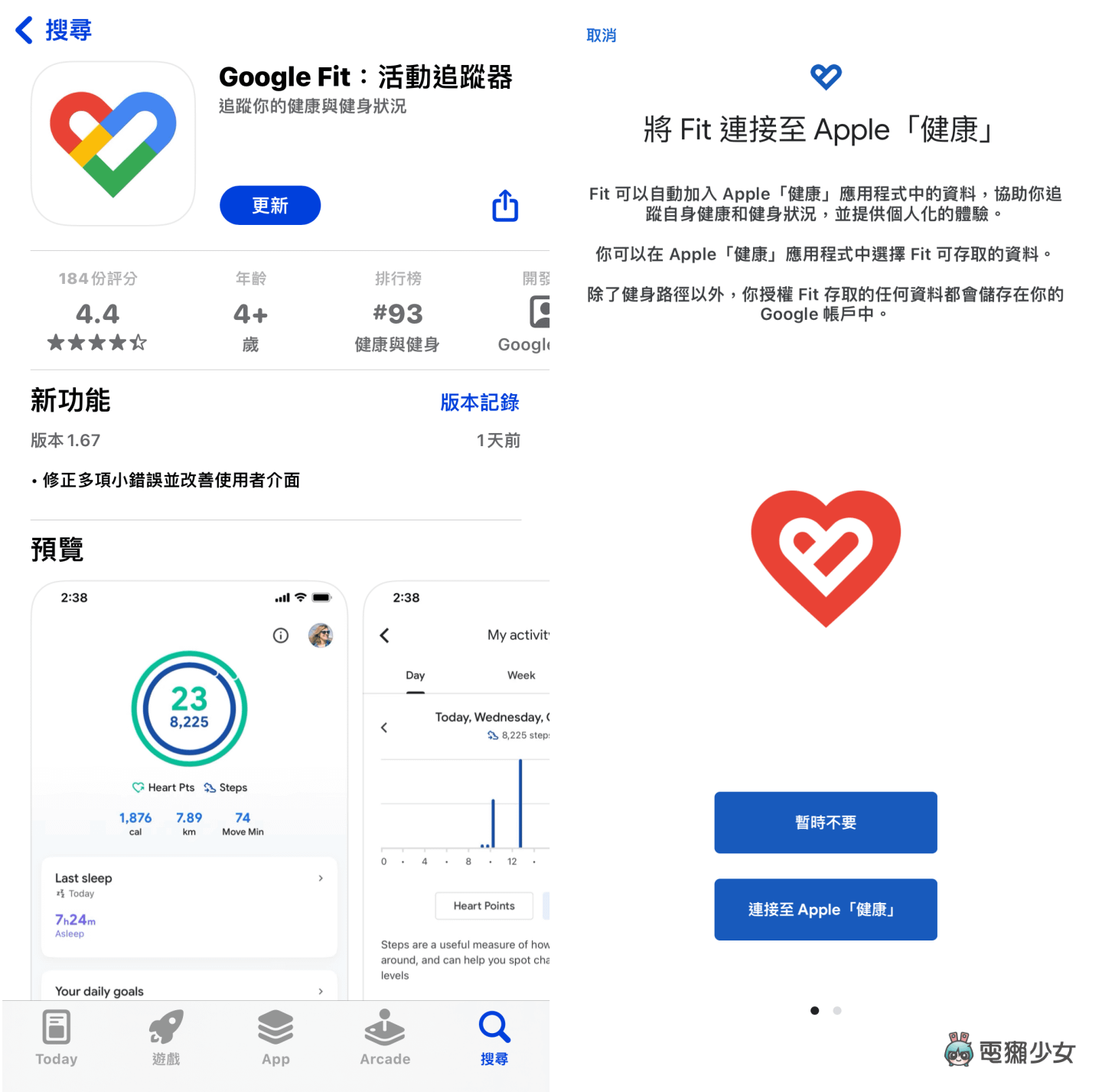Screen dimensions: 1102x1092
Task: Tap 取消 to cancel the connection
Action: click(x=601, y=35)
